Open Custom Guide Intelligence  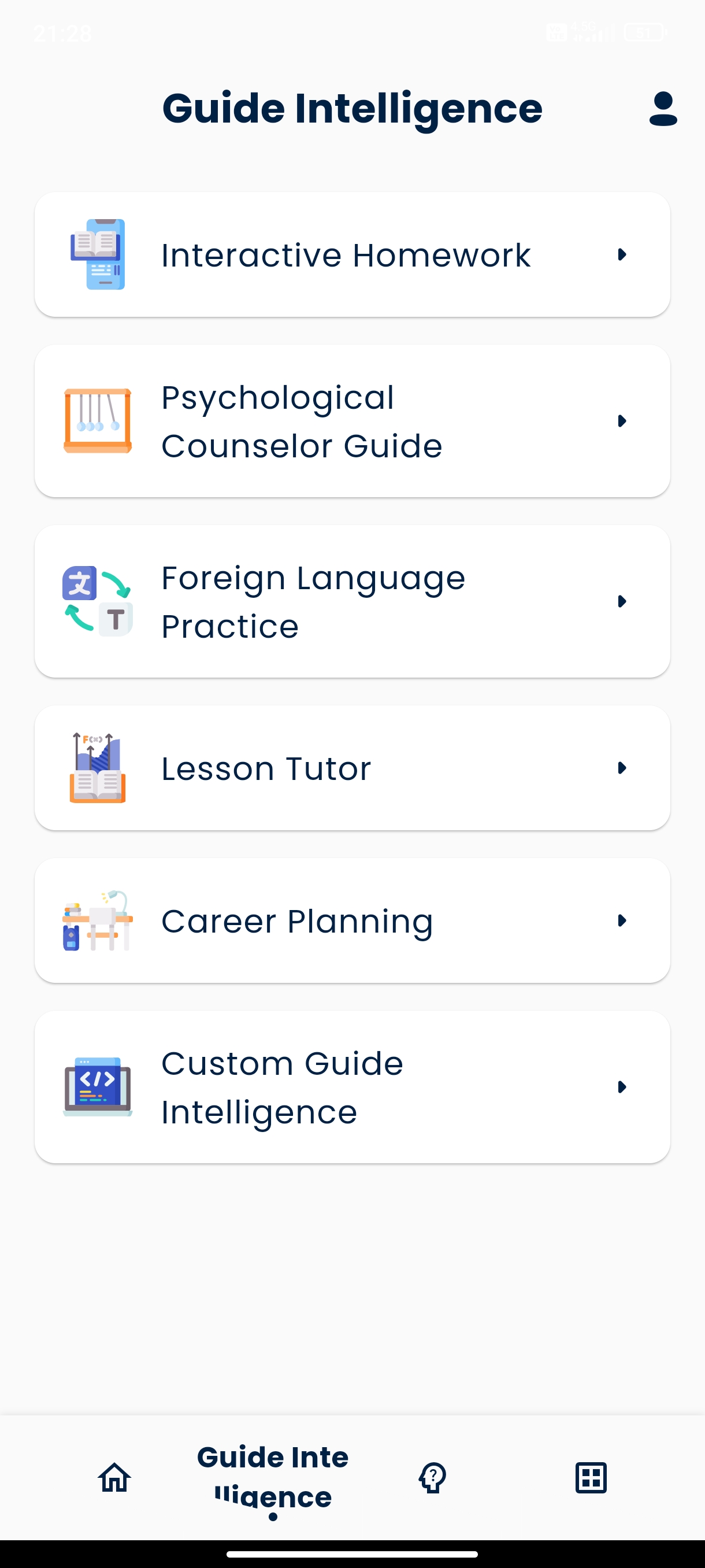(x=352, y=1087)
